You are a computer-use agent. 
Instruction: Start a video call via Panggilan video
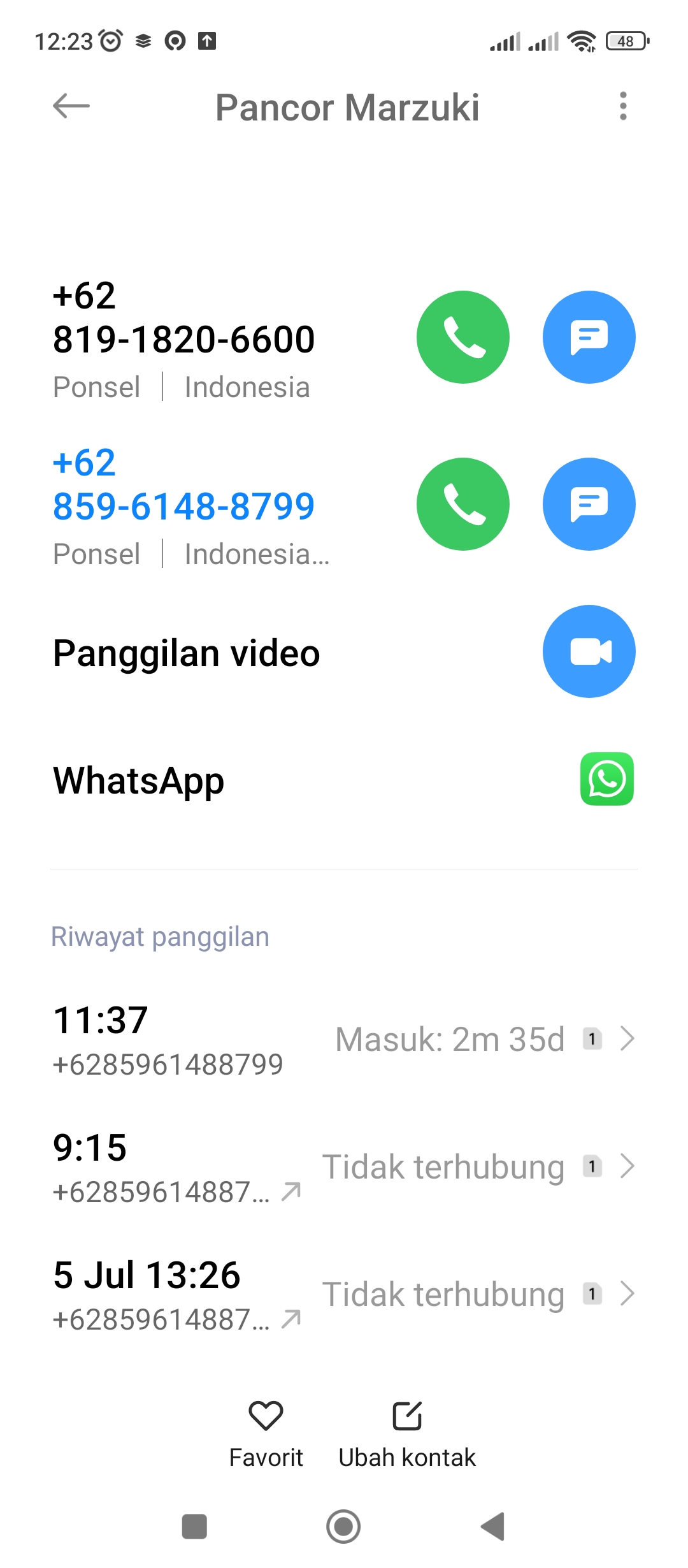589,651
